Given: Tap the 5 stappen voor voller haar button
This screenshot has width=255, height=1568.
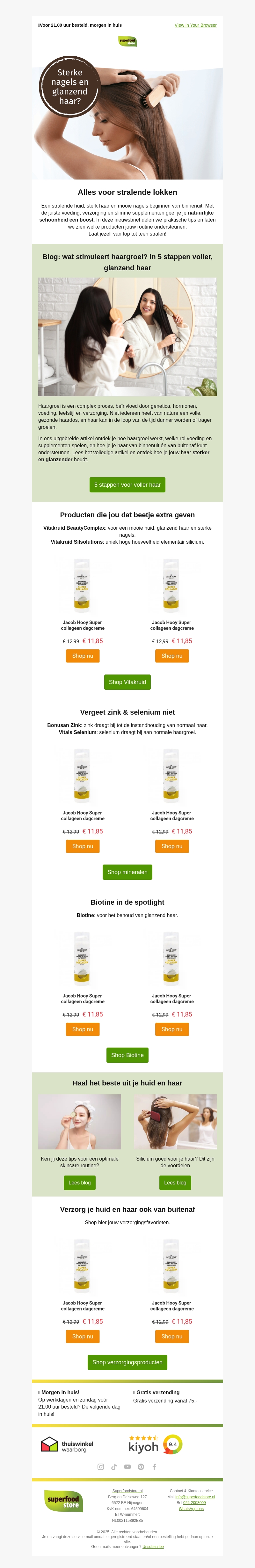Looking at the screenshot, I should pos(127,484).
